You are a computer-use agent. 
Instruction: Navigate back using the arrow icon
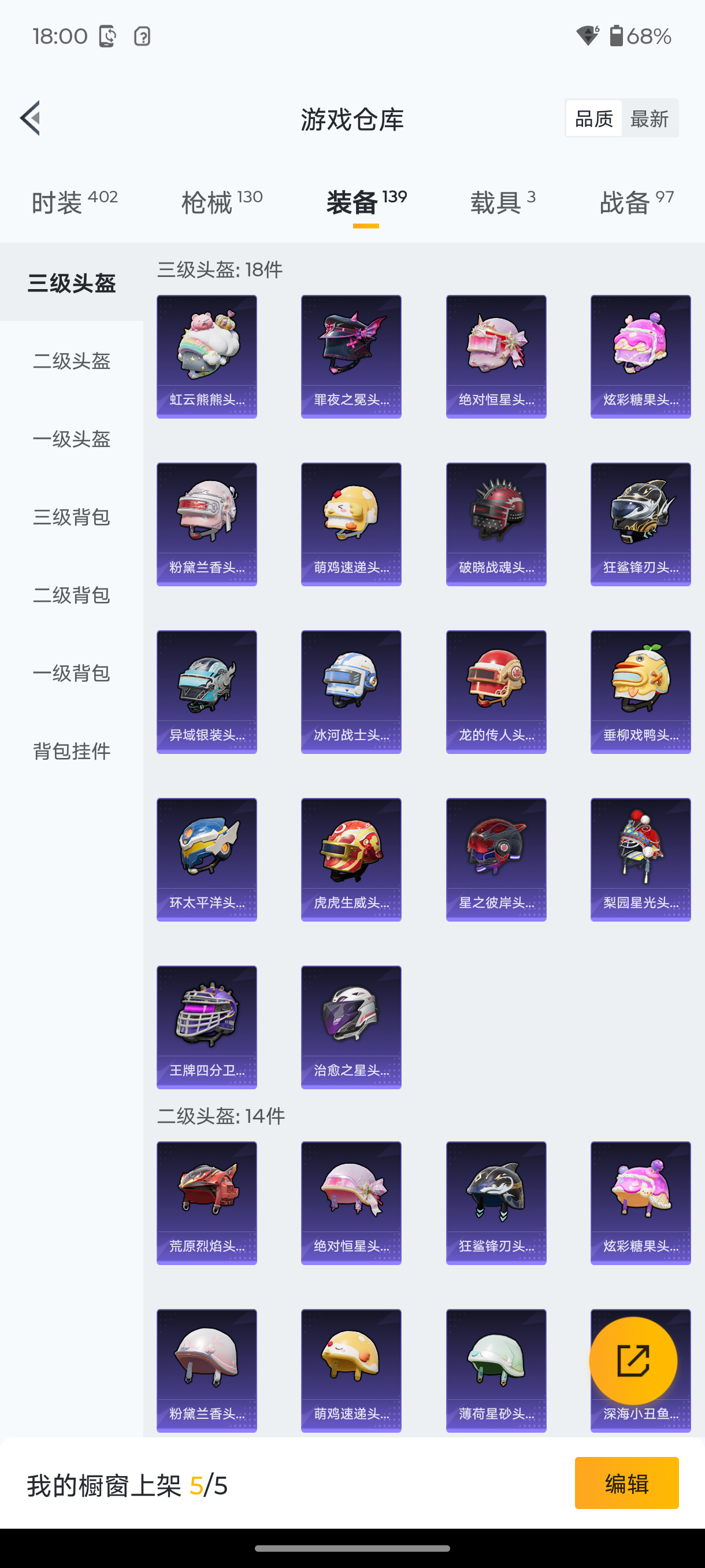pyautogui.click(x=31, y=119)
